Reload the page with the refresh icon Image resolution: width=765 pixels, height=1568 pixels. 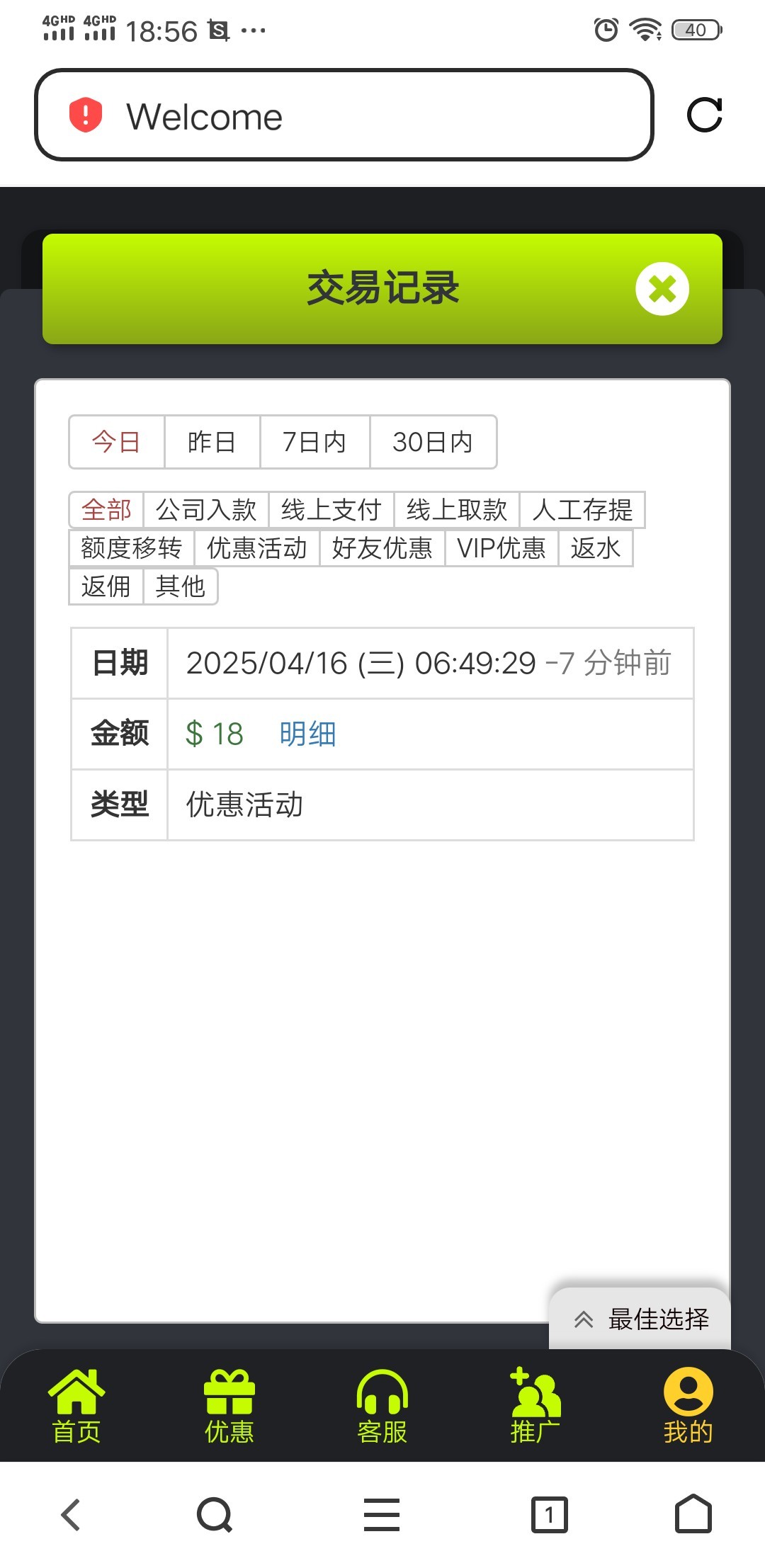tap(704, 115)
